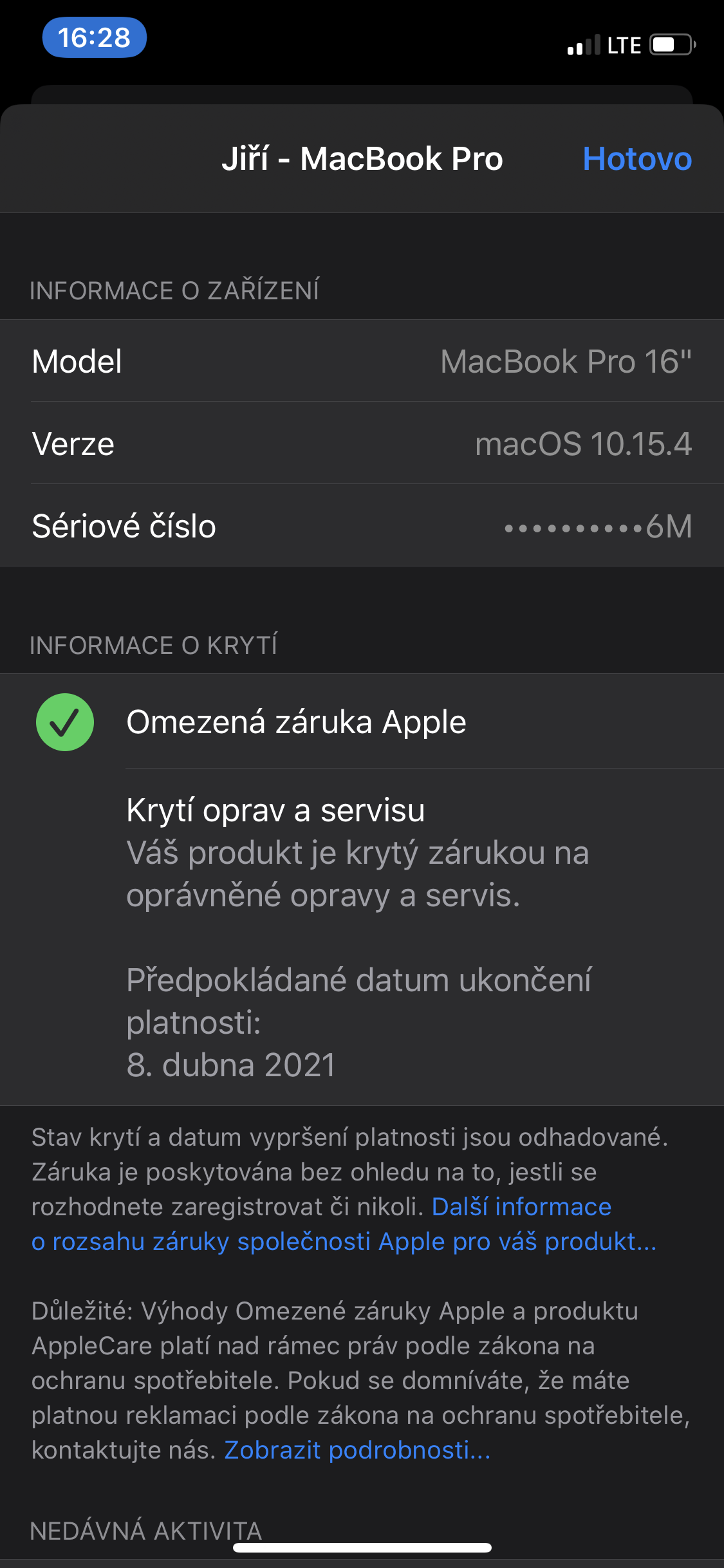The image size is (724, 1568).
Task: Open the 'Zobrazit podrobnosti...' link
Action: 357,1450
